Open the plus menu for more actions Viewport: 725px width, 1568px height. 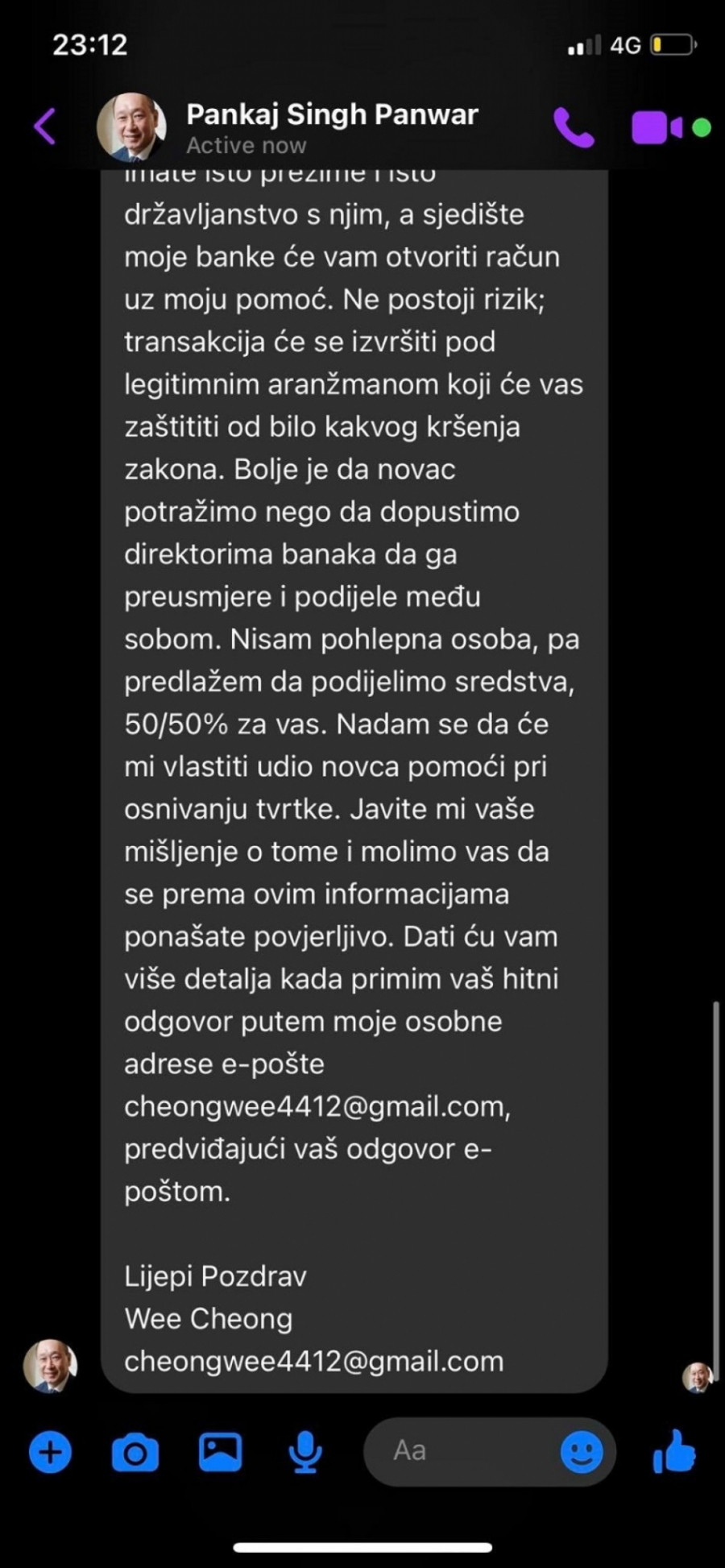(x=50, y=1452)
